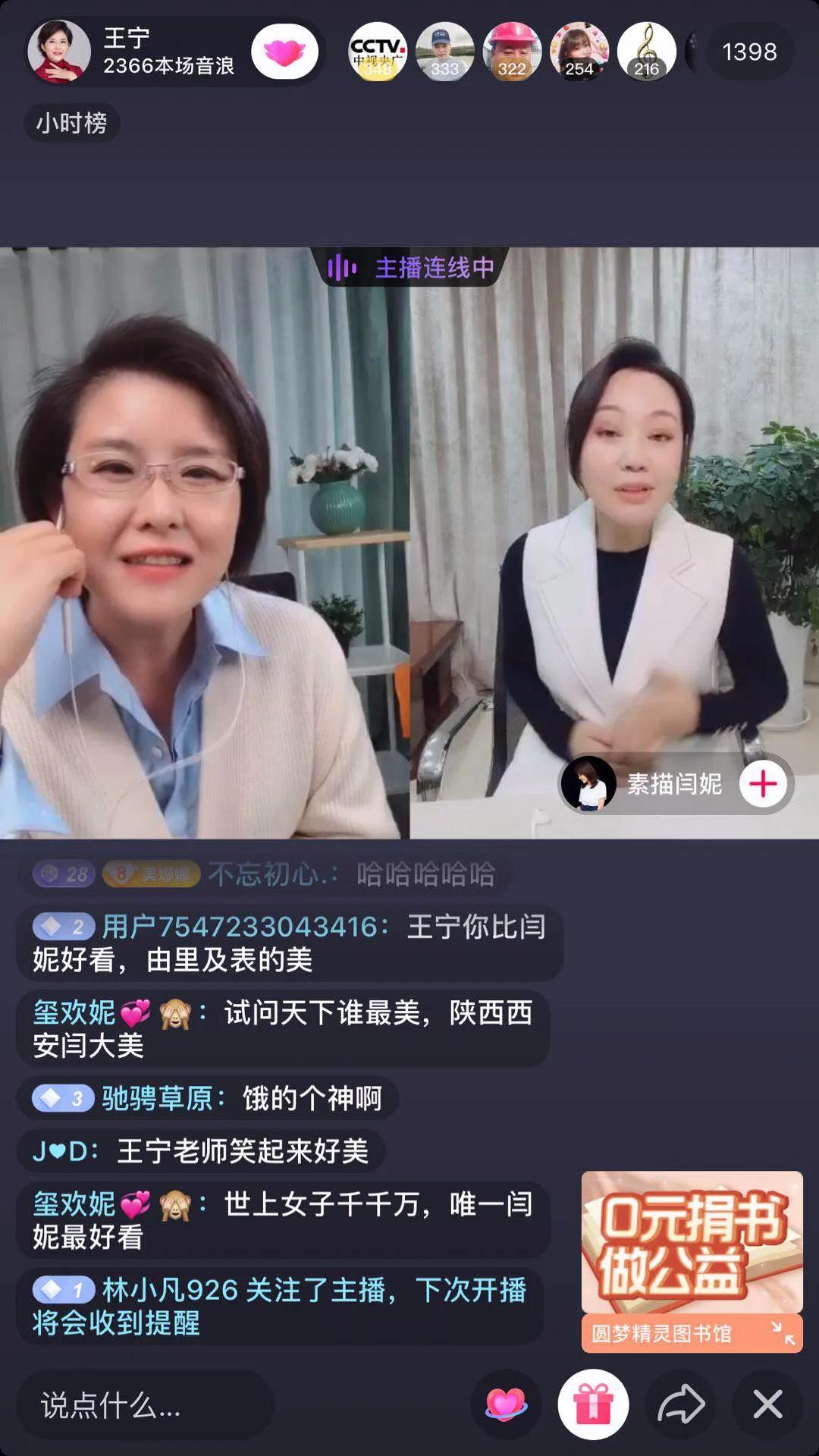Image resolution: width=819 pixels, height=1456 pixels.
Task: Open the 小时榜 hourly ranking
Action: pos(71,123)
